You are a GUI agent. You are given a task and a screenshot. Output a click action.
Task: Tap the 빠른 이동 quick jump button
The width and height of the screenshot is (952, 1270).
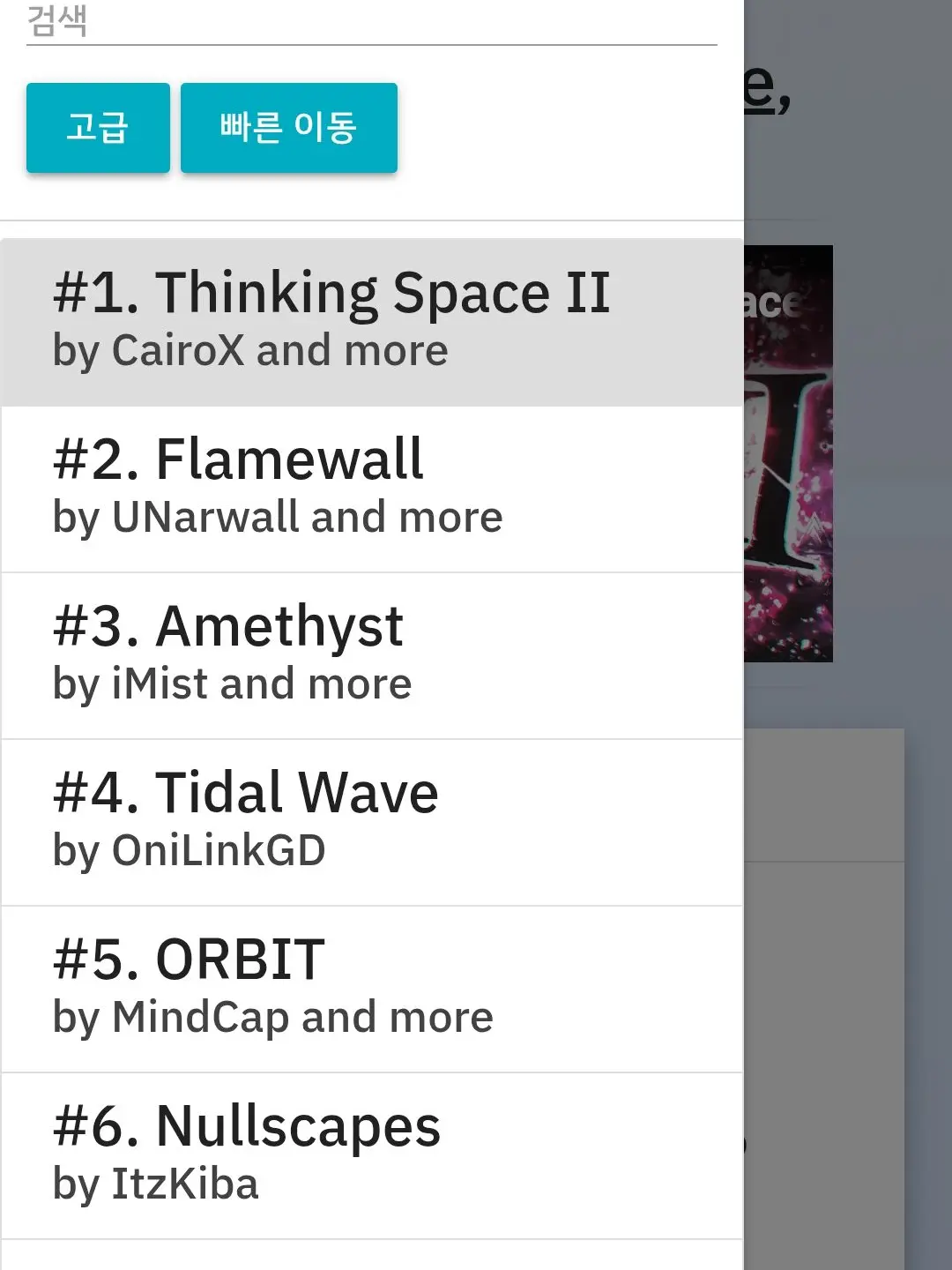pos(288,128)
